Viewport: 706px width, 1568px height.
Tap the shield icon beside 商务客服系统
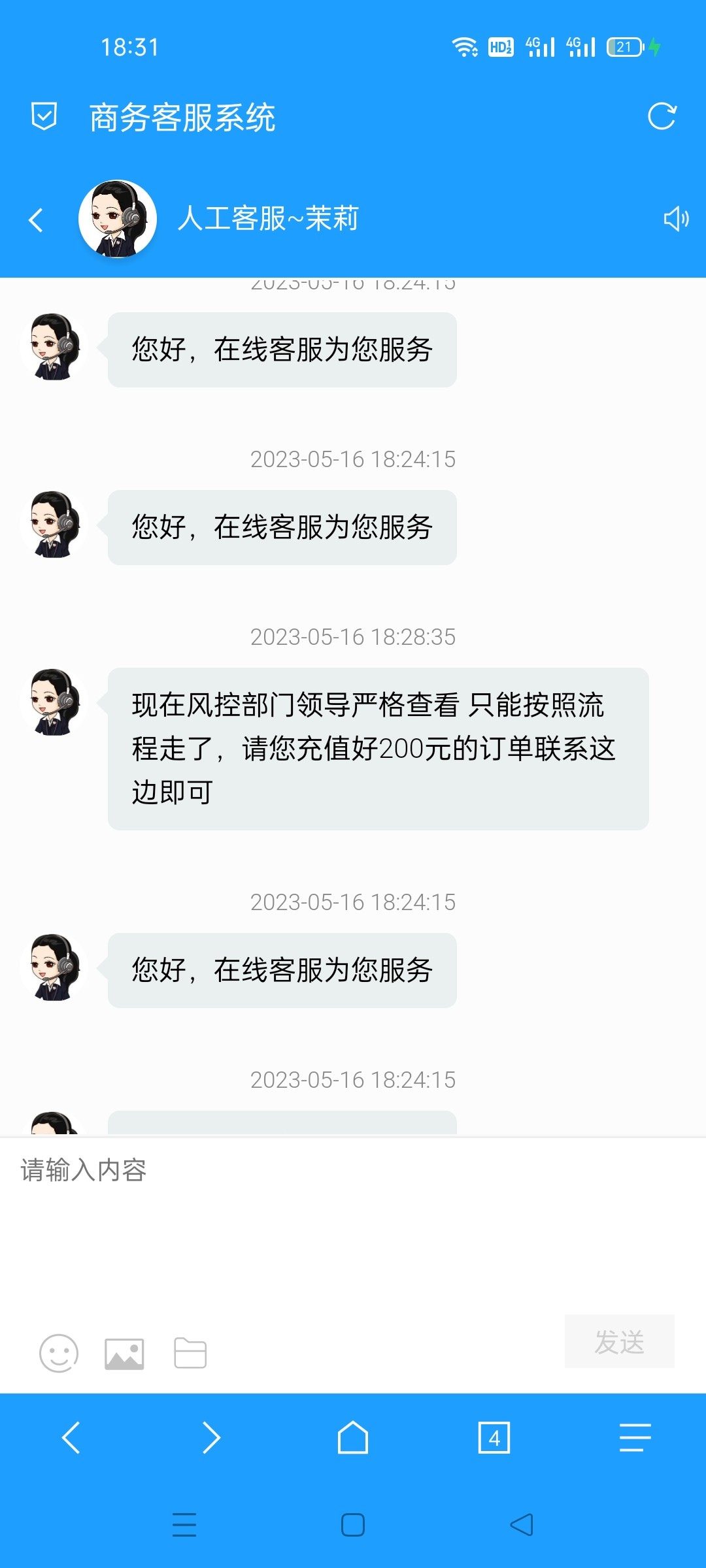tap(44, 117)
